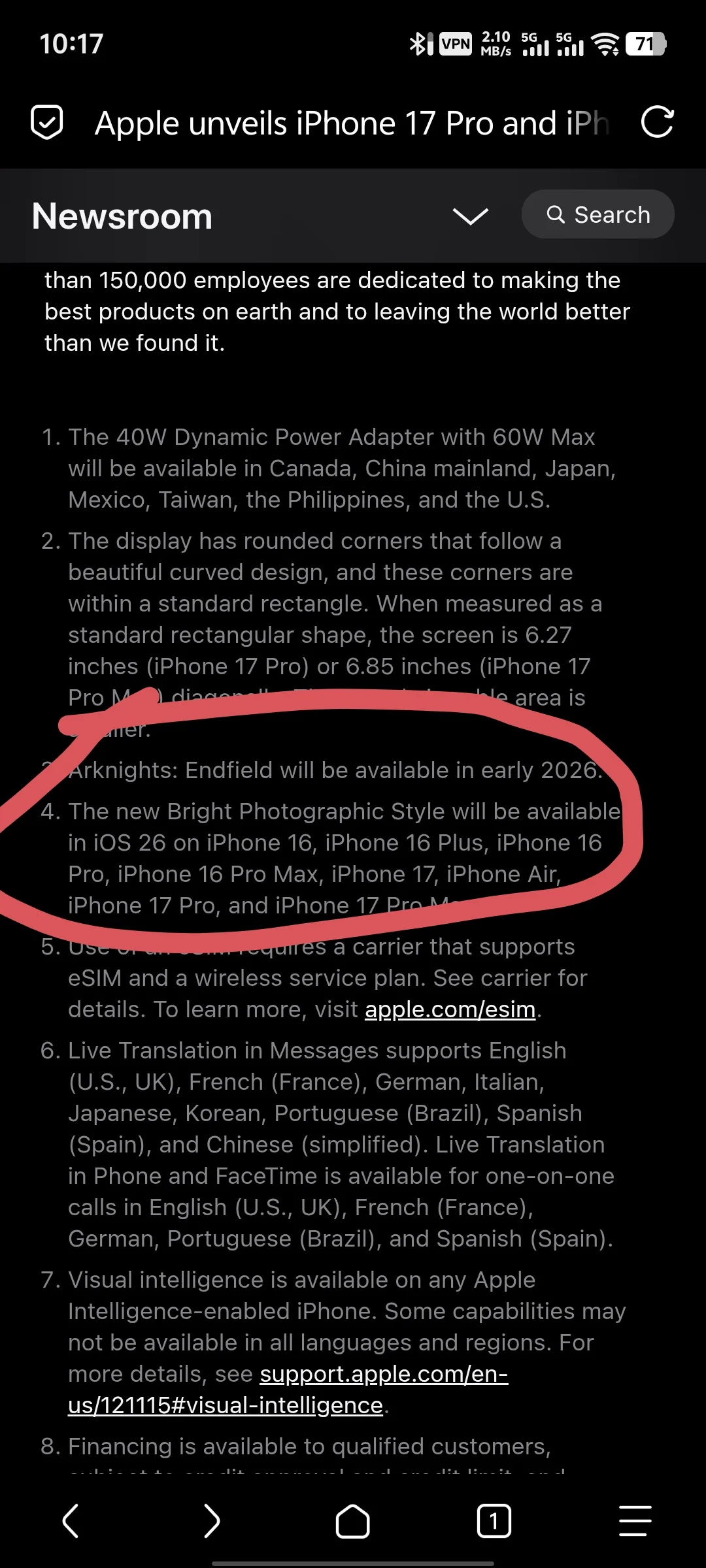
Task: Open the apple.com/esim link
Action: pos(450,1009)
